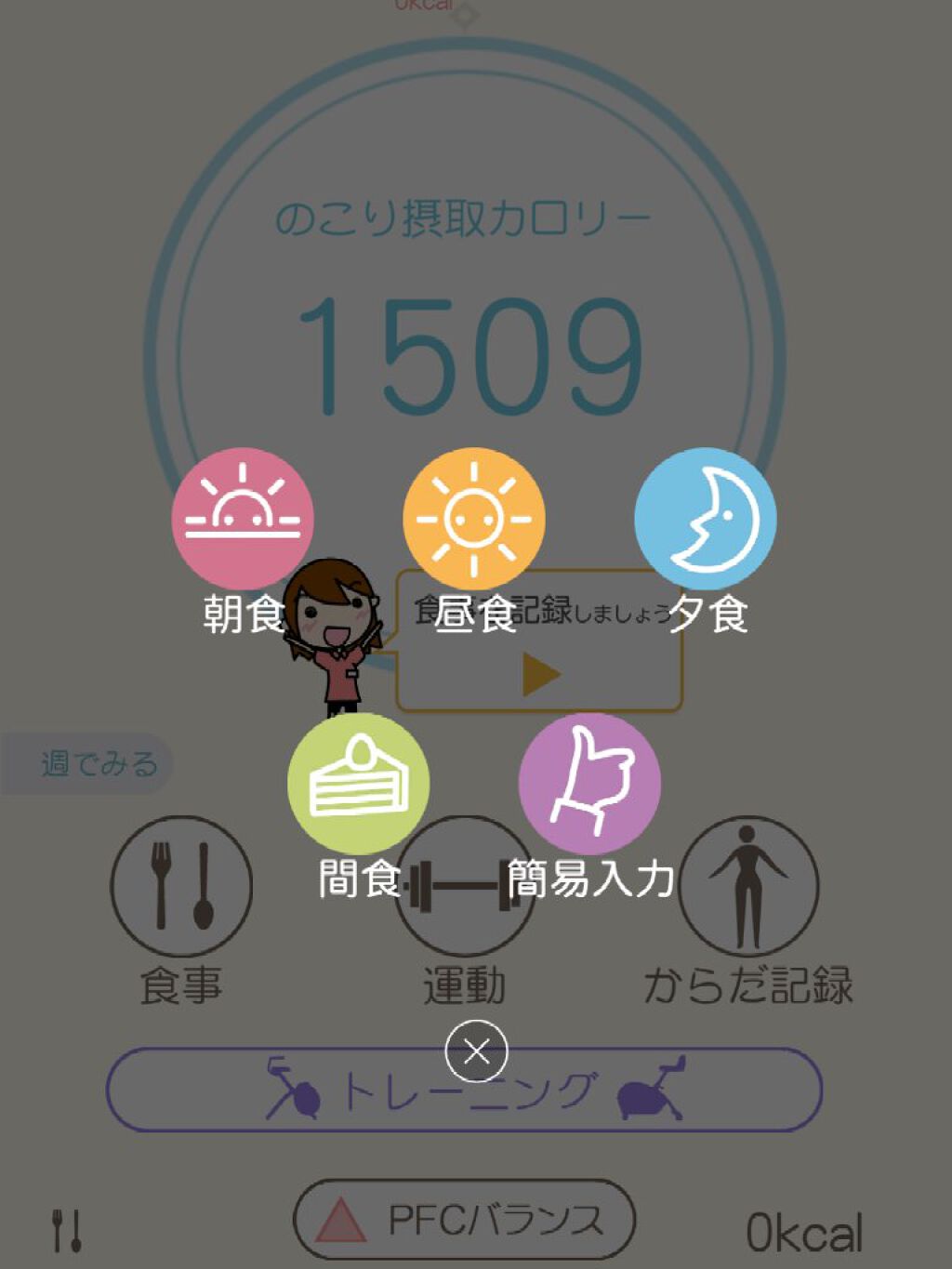Choose 昼食 (lunch) meal option
952x1269 pixels.
coord(473,519)
